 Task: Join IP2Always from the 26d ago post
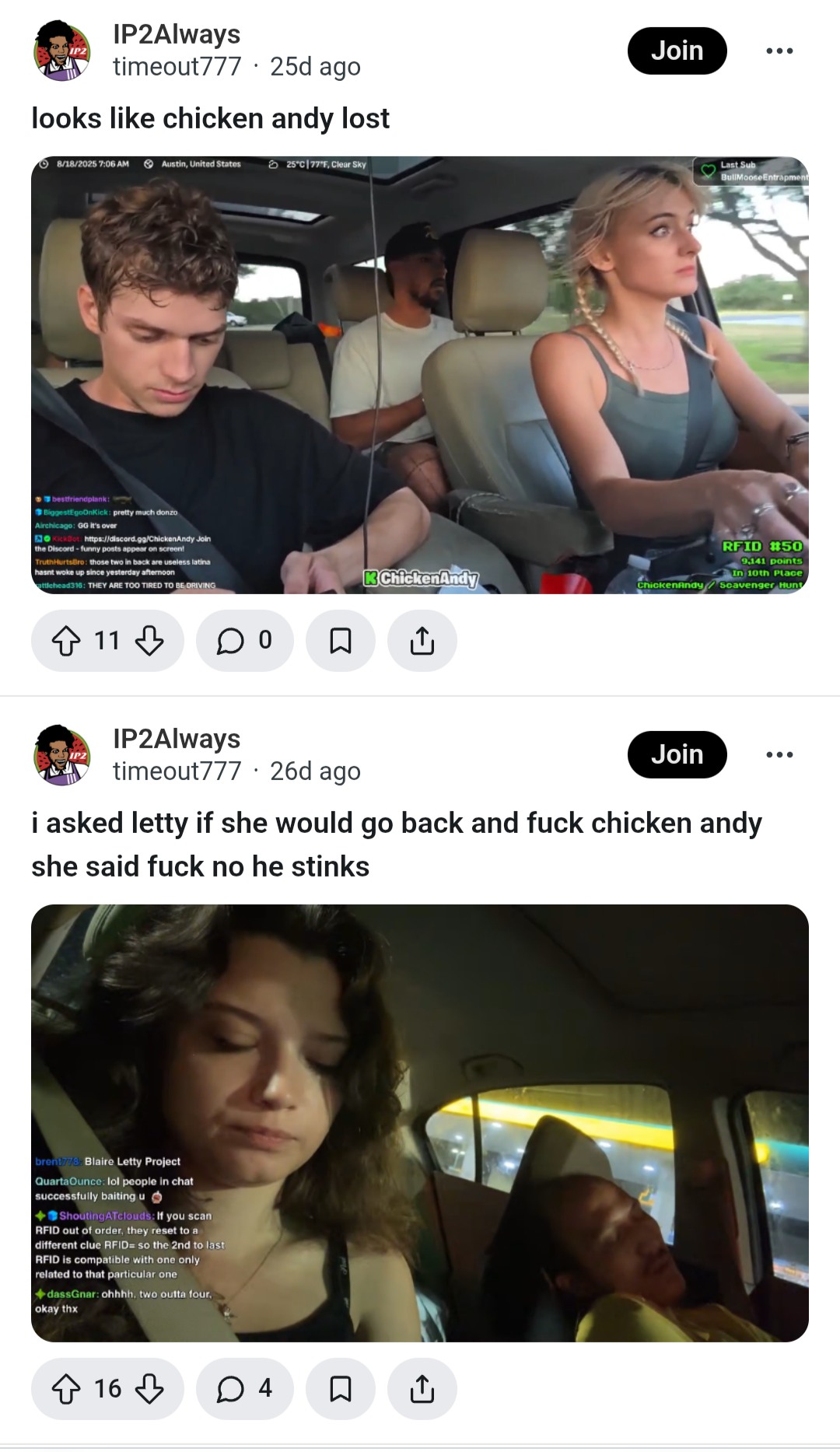677,754
